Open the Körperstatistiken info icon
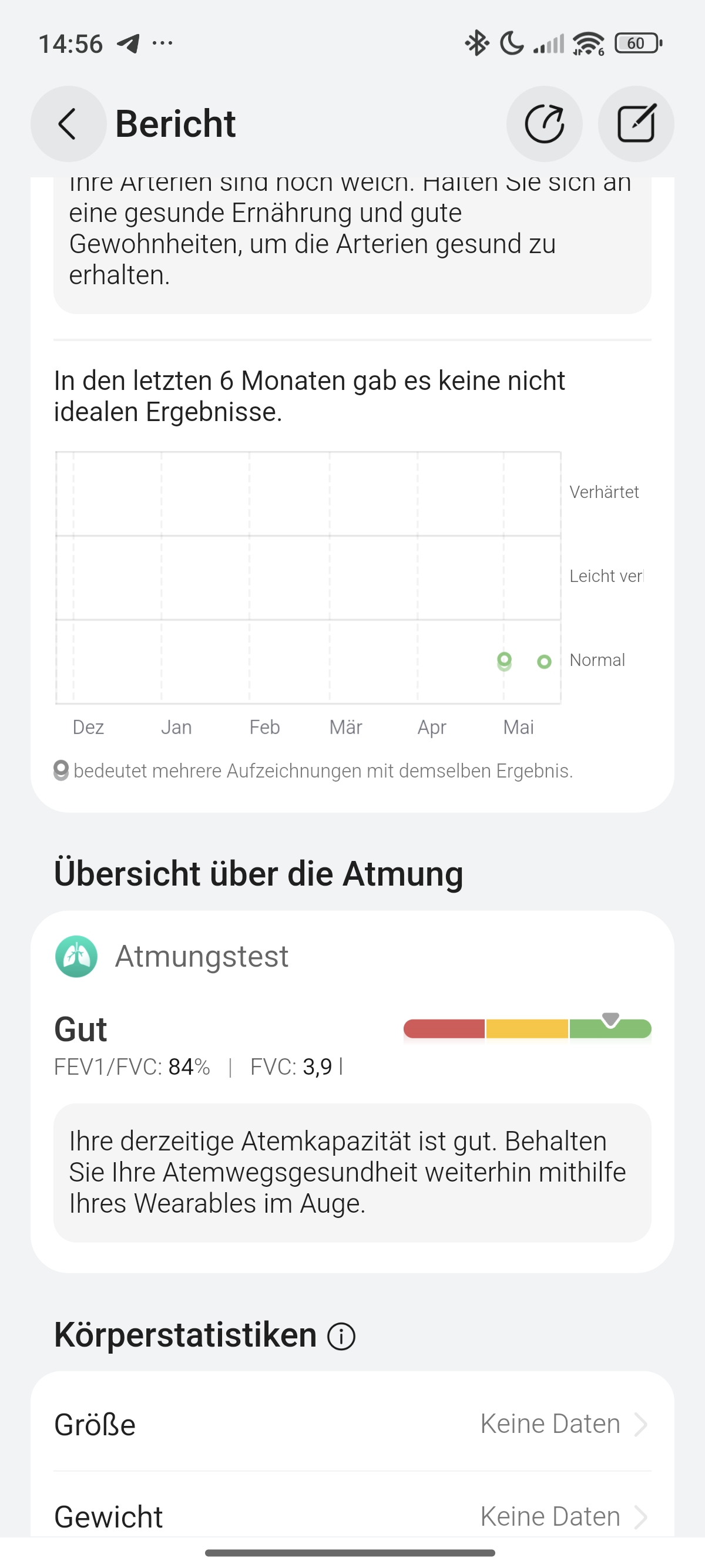The image size is (705, 1568). 341,1336
